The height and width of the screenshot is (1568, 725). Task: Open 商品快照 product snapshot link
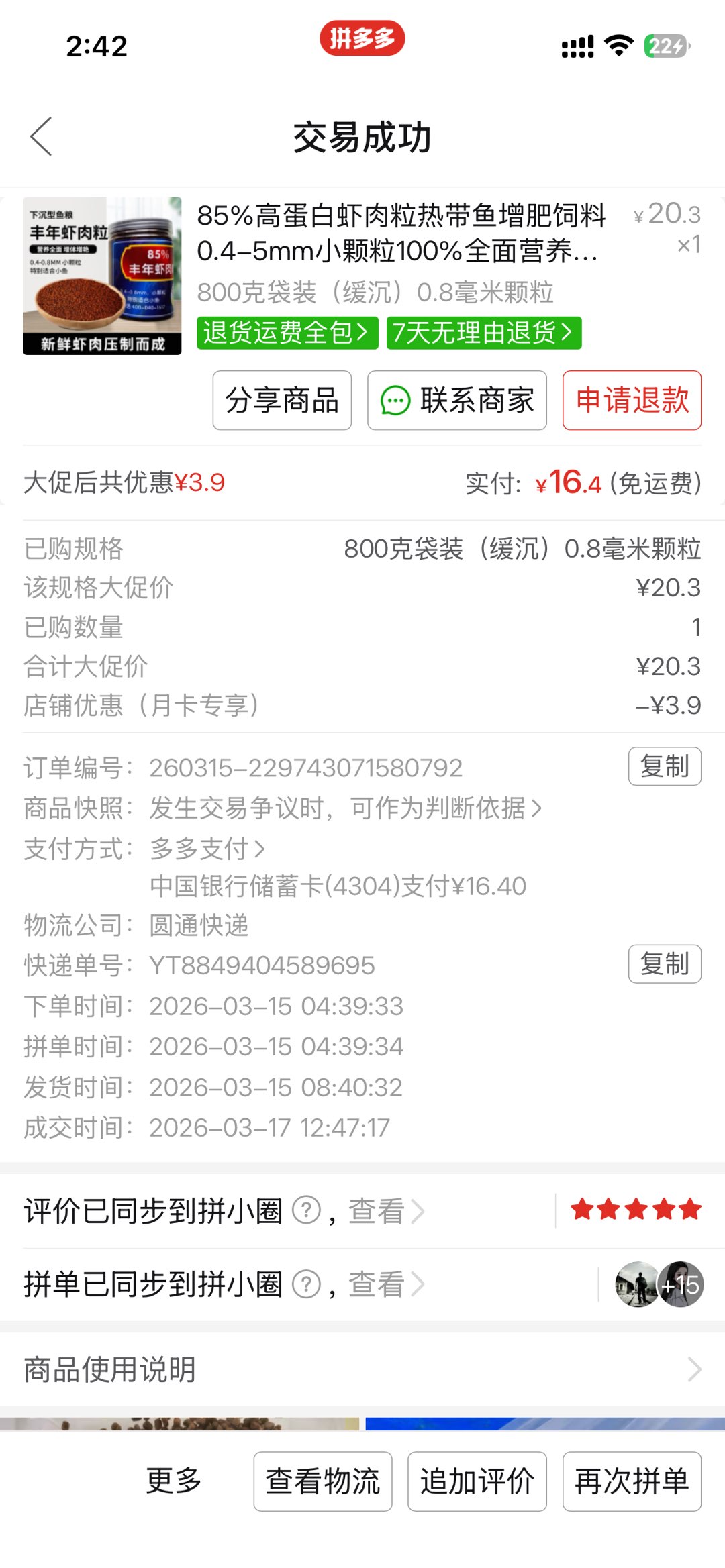(x=345, y=808)
